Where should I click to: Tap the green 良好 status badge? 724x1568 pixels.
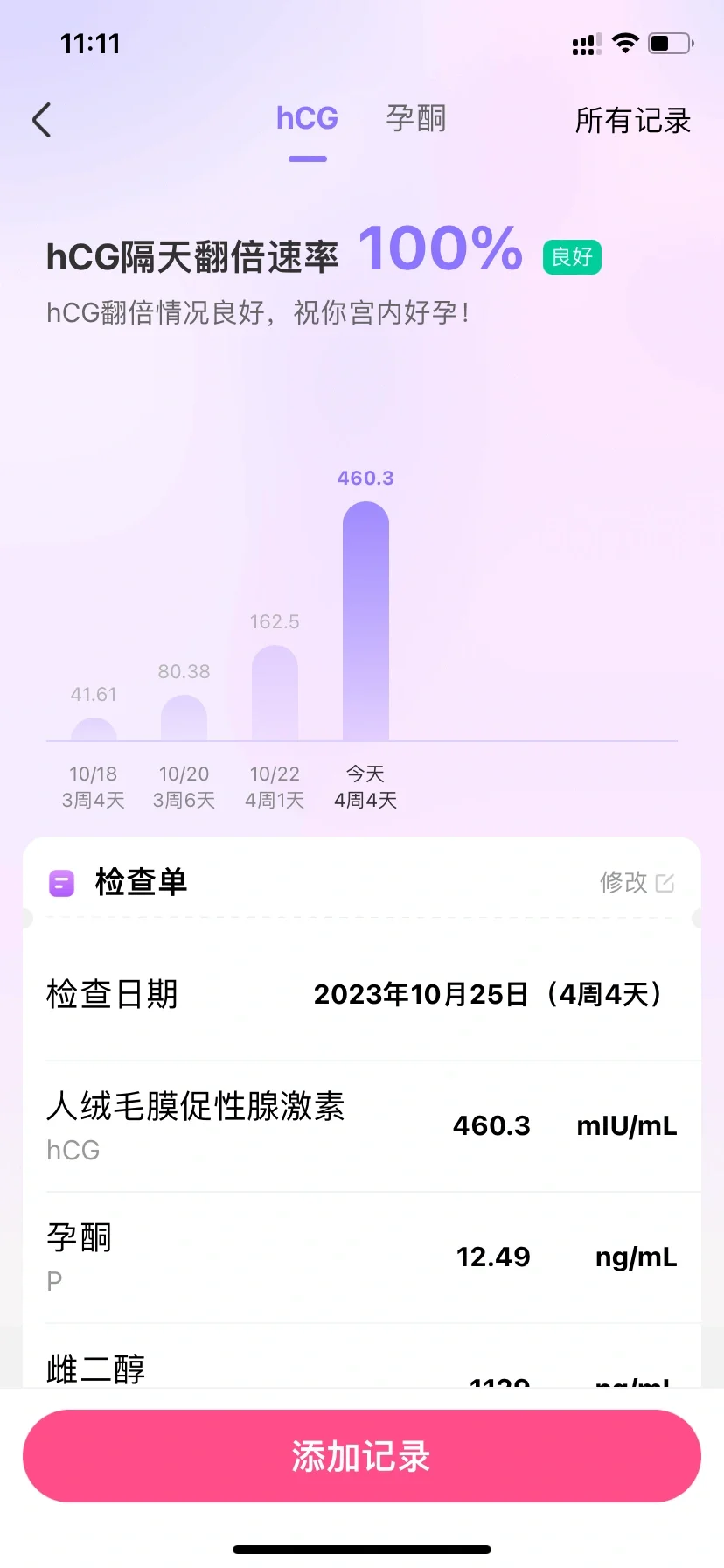[x=571, y=256]
